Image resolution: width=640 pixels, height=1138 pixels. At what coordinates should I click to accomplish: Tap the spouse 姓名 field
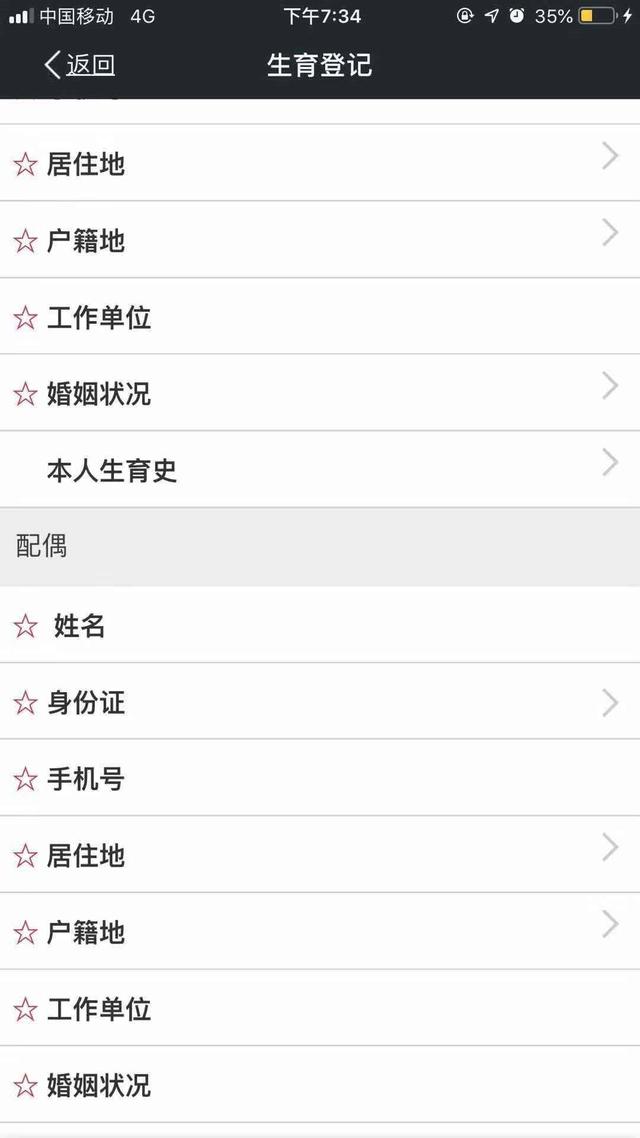point(320,625)
